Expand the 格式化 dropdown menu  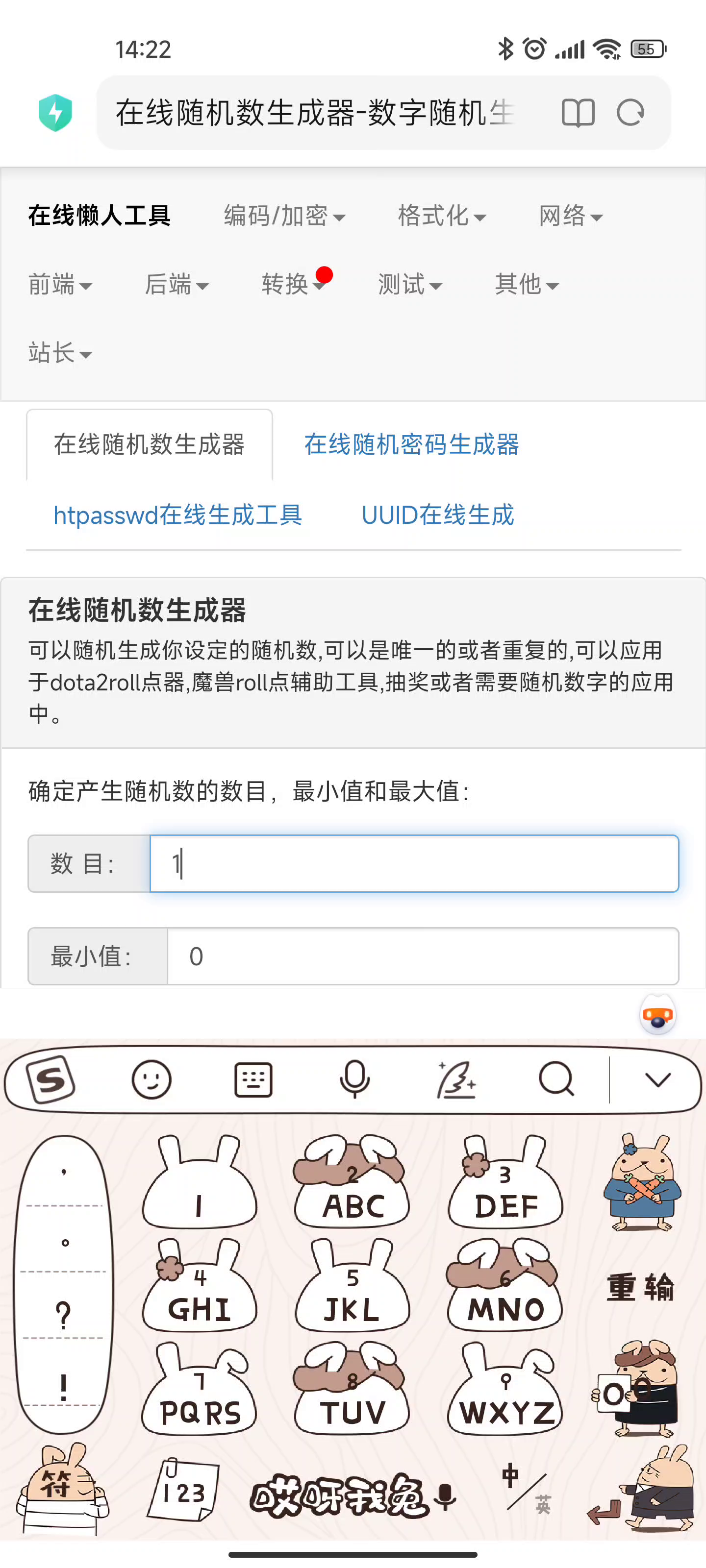[x=442, y=216]
